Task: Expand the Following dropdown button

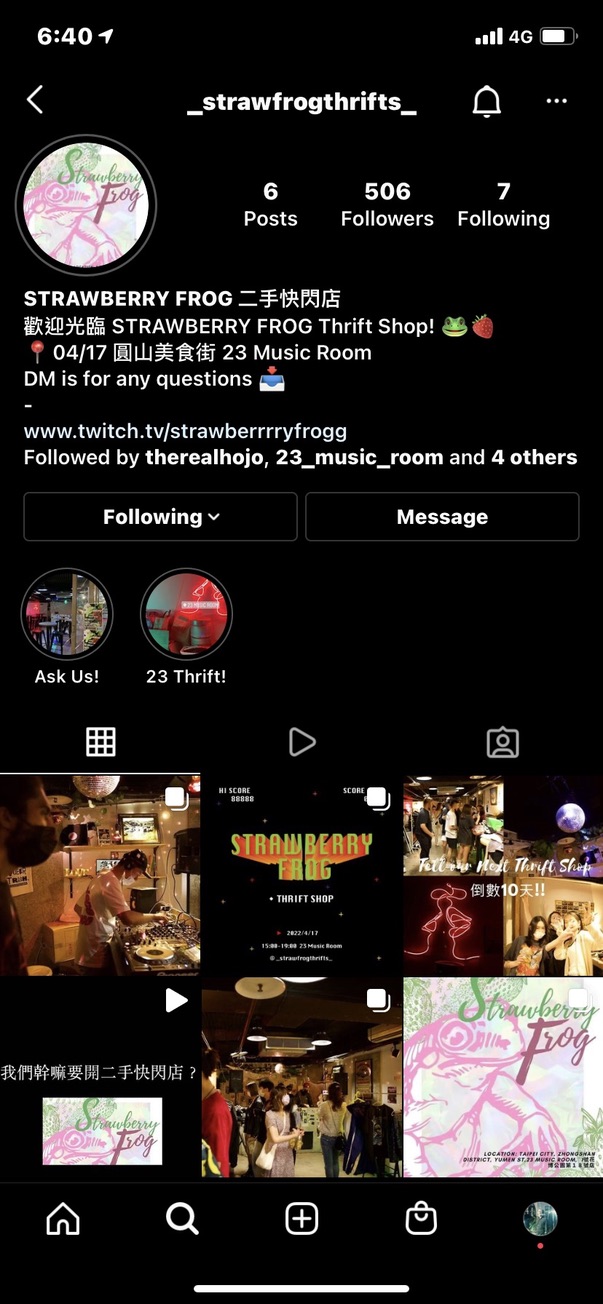Action: click(160, 517)
